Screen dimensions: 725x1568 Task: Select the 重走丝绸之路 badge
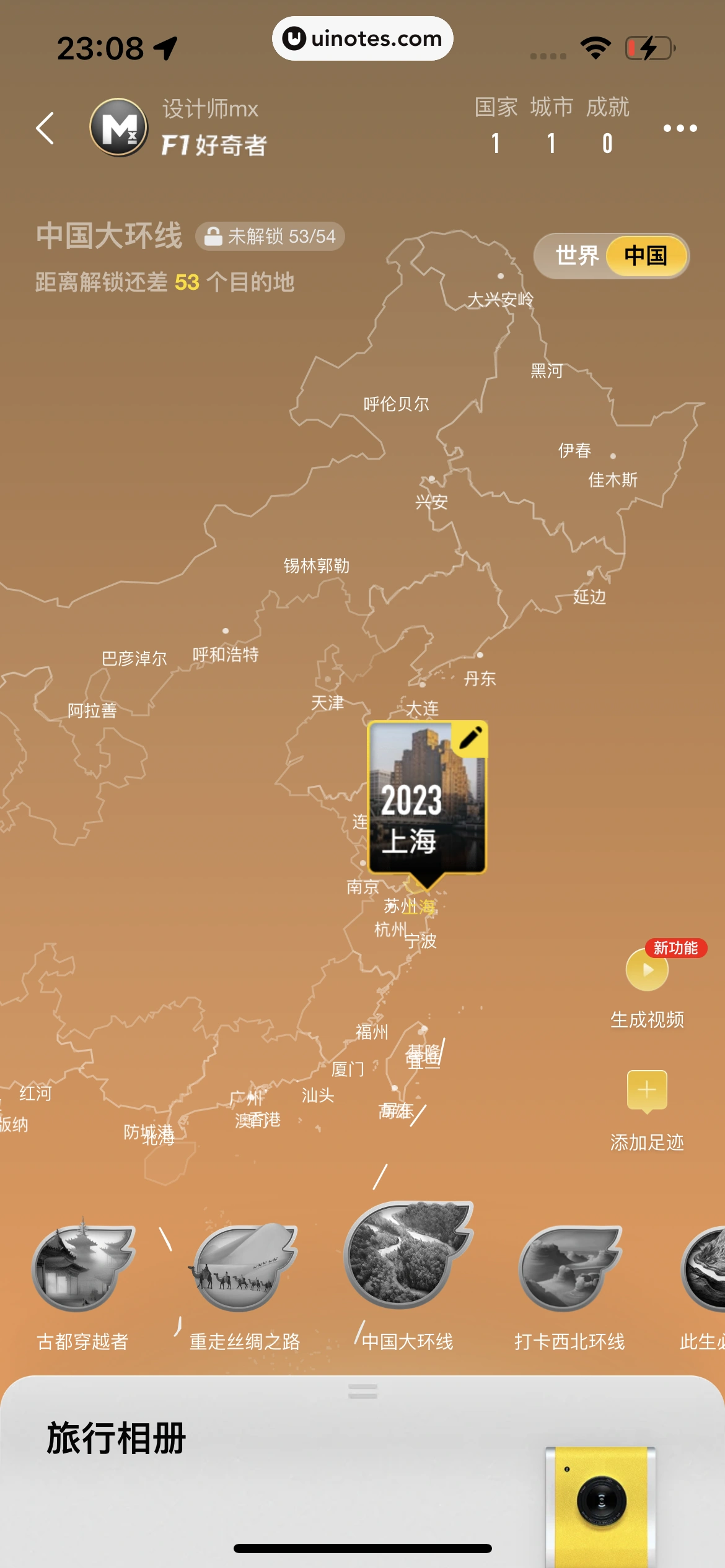coord(244,1268)
